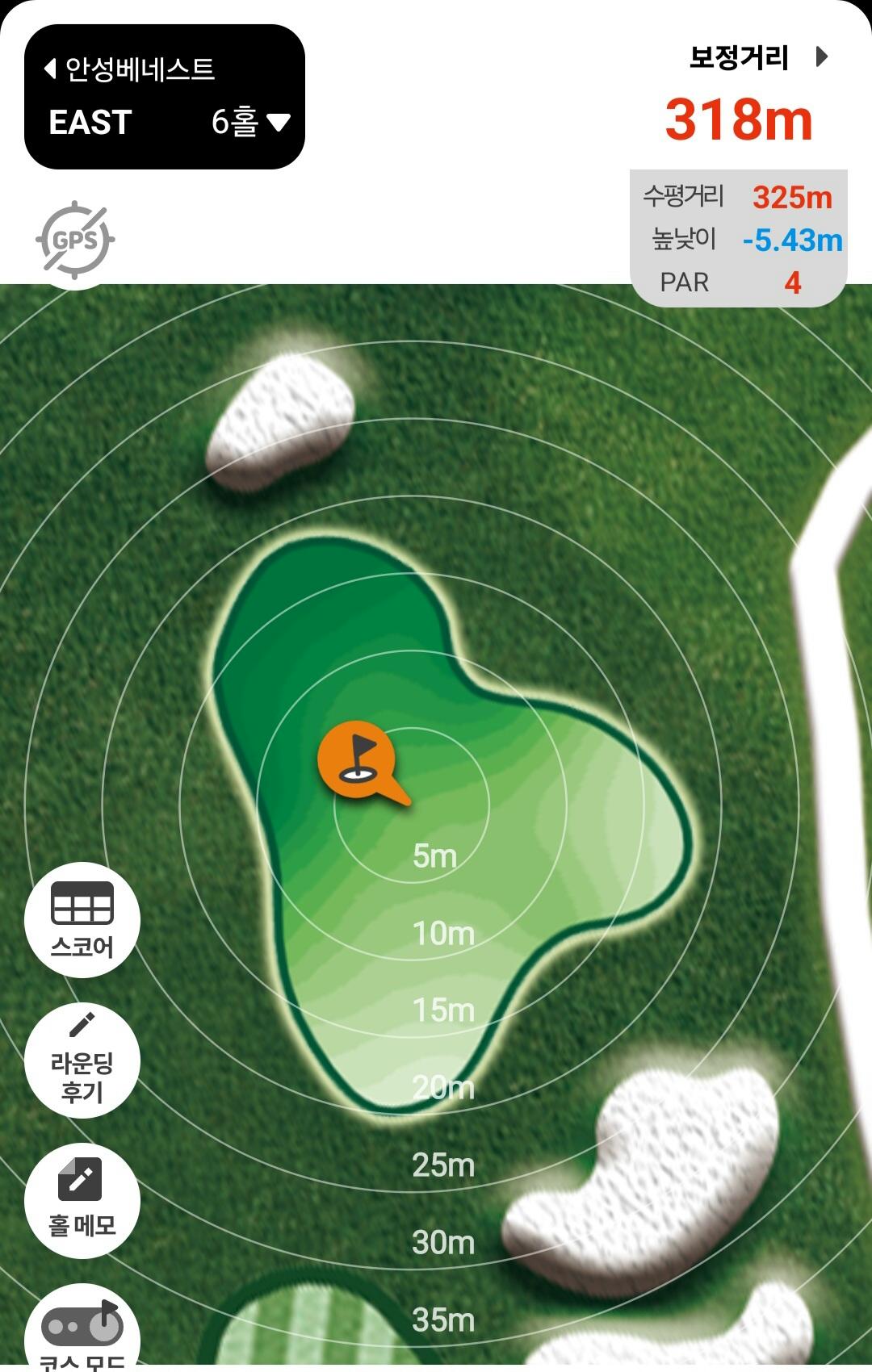Tap the orange flag pin marker

357,760
